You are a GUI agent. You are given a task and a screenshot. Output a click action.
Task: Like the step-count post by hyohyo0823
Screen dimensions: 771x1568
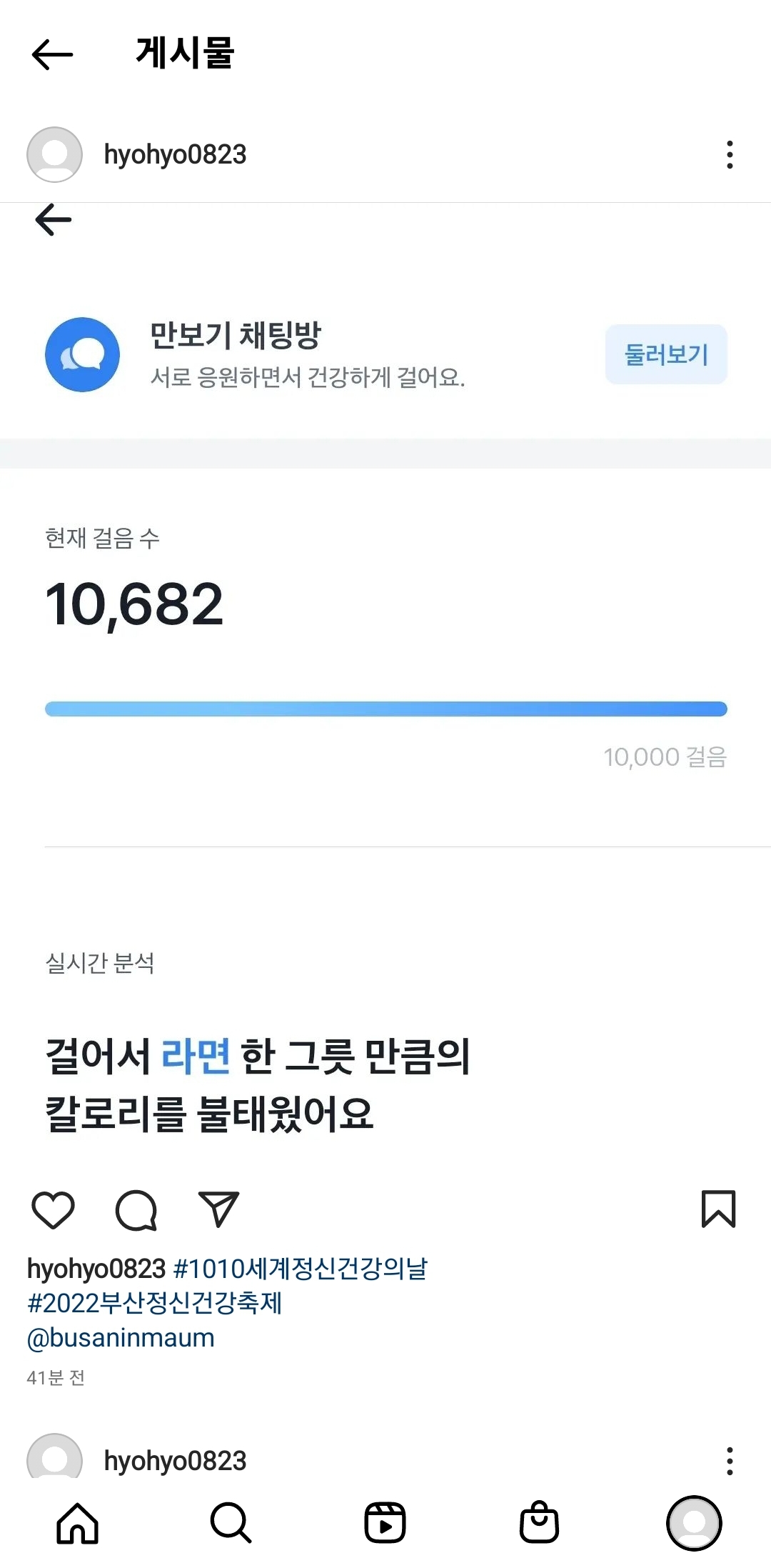(x=54, y=1210)
